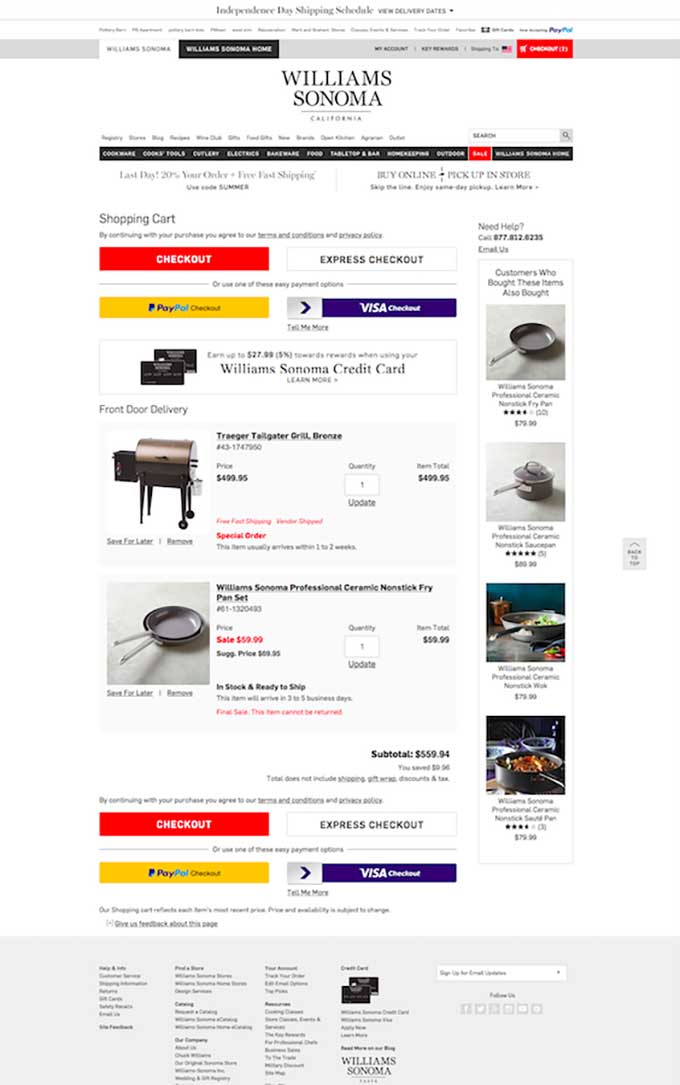The height and width of the screenshot is (1085, 680).
Task: Open the search field
Action: [514, 135]
